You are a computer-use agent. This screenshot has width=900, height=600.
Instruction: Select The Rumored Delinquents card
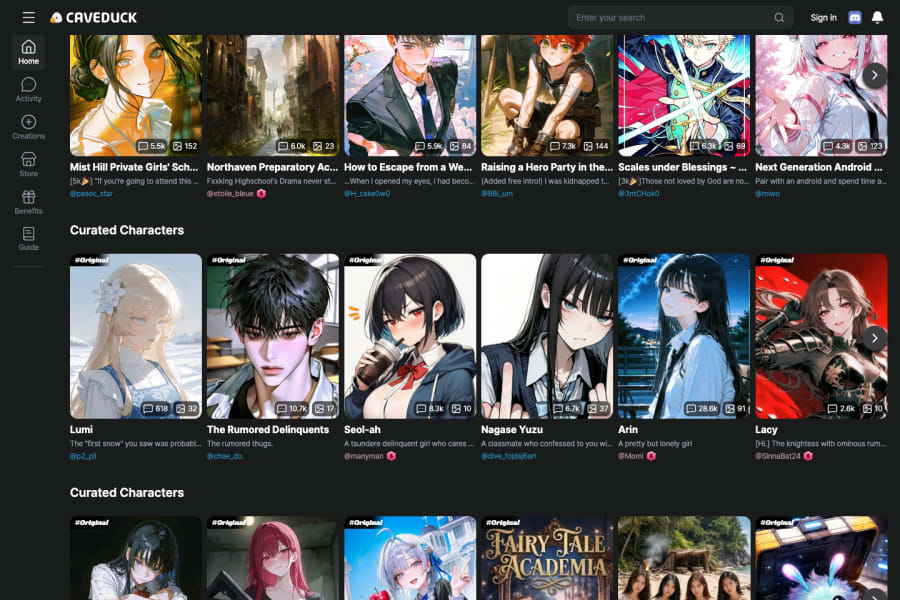272,336
